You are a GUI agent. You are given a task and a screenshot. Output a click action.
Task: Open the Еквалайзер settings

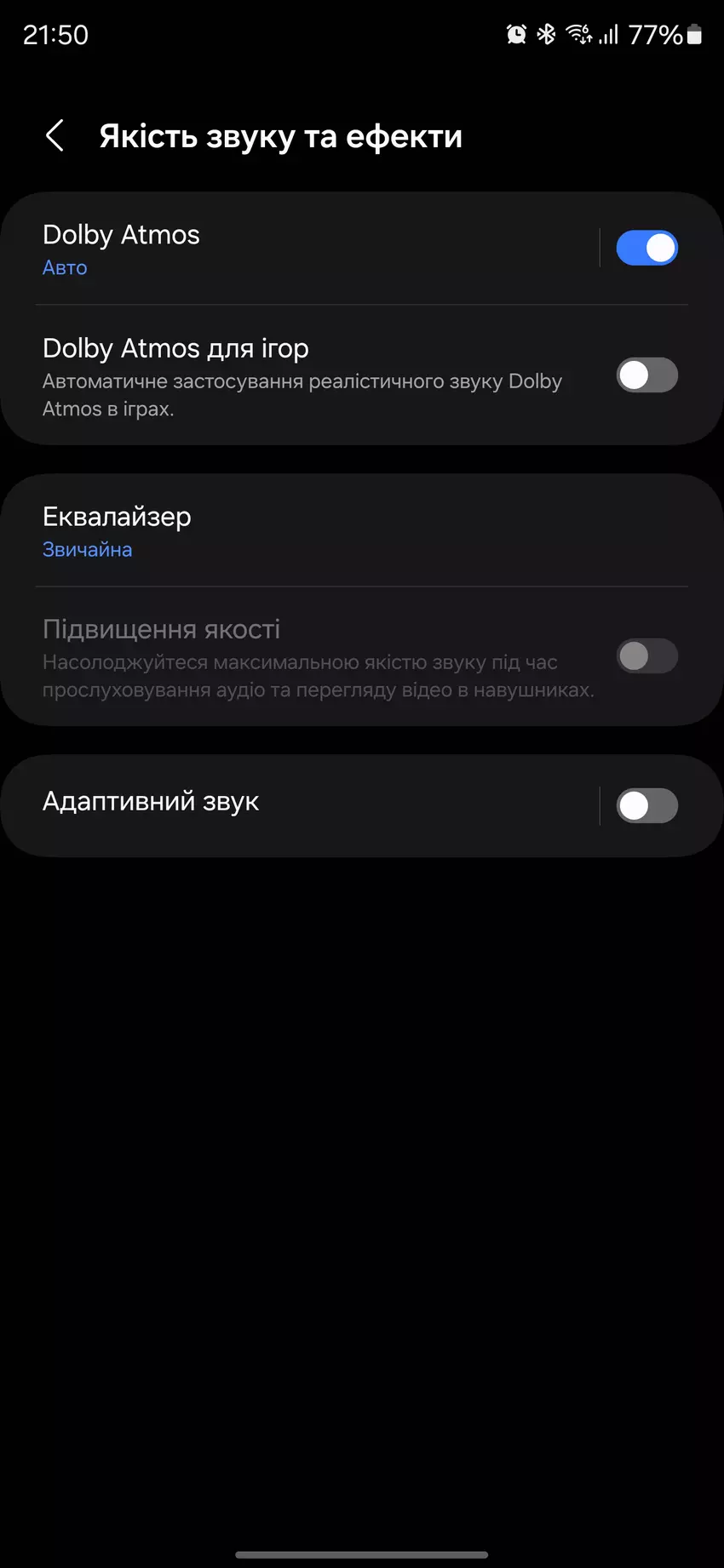[341, 531]
